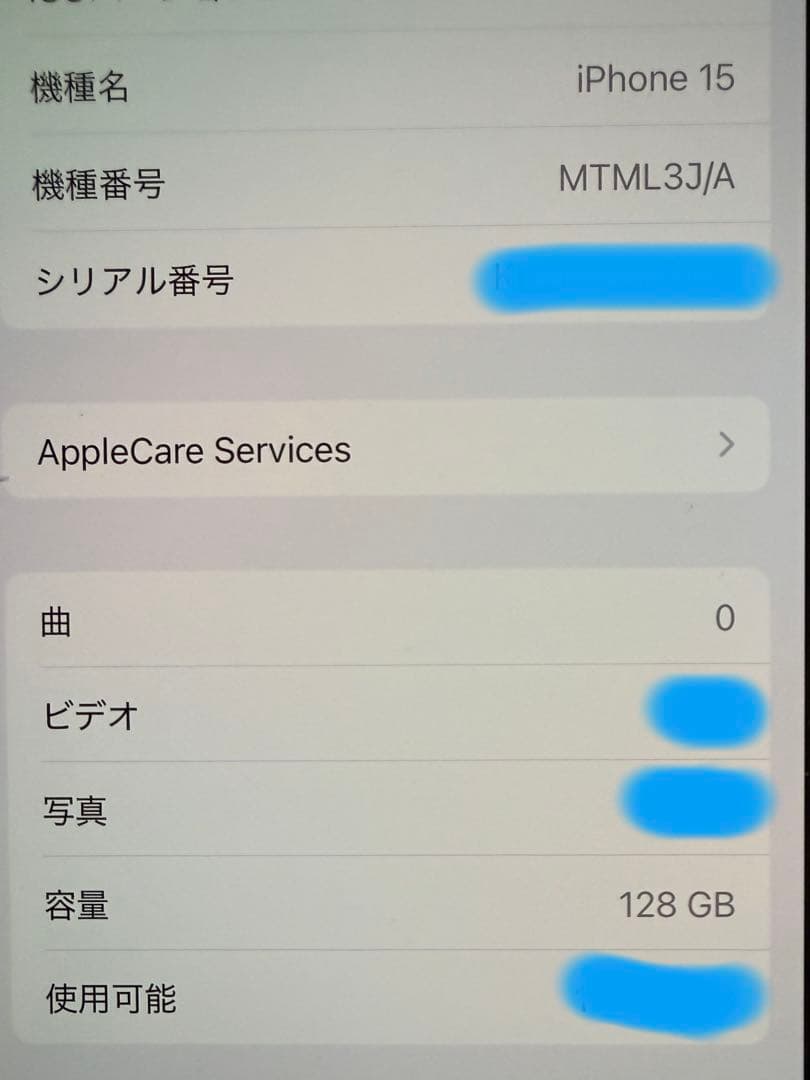Select the 機種名 (Model Name) row
The height and width of the screenshot is (1080, 810).
(400, 80)
